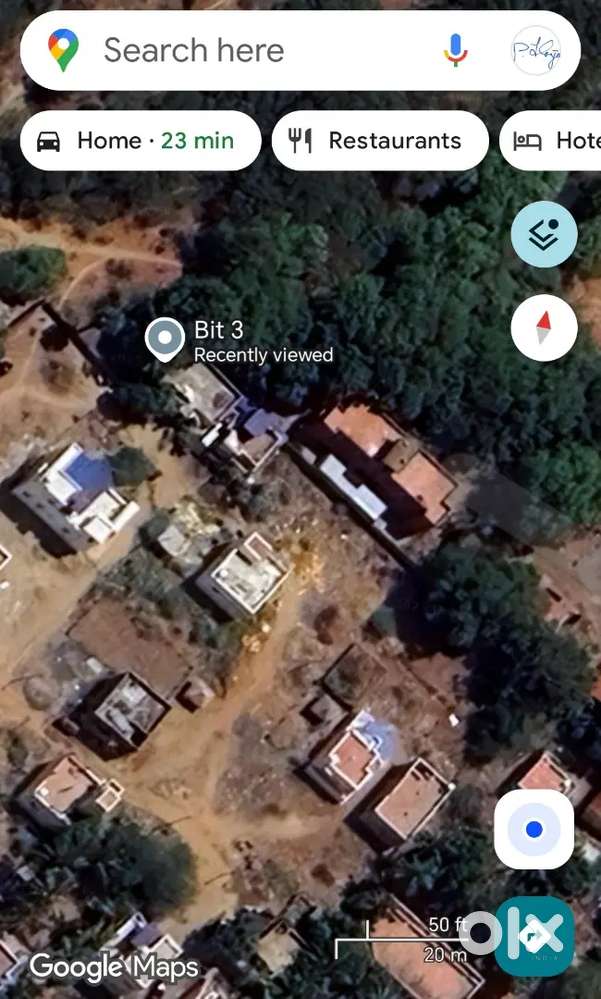This screenshot has width=601, height=999.
Task: Tap the compass to reset north
Action: [x=543, y=327]
